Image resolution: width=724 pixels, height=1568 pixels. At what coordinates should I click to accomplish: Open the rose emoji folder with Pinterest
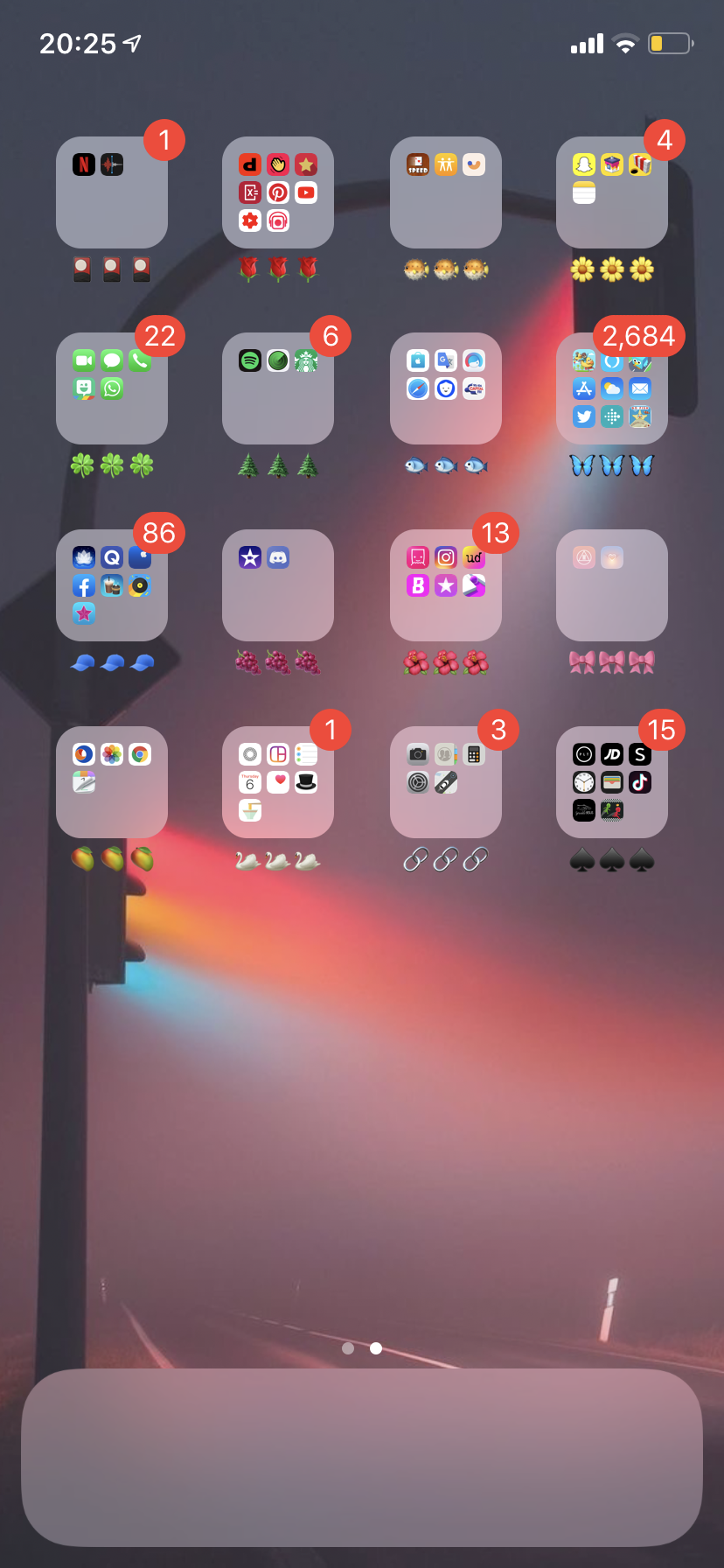[278, 192]
